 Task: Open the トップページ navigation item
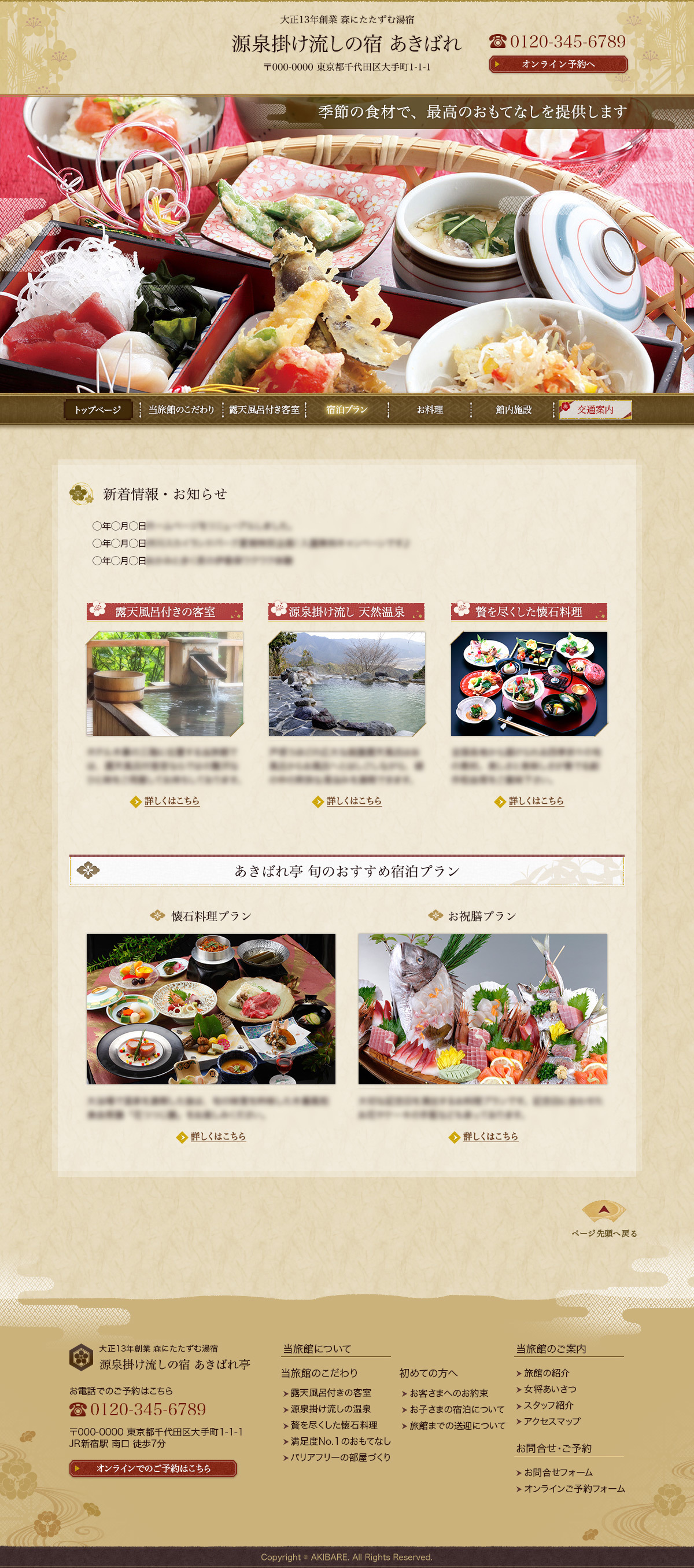click(x=98, y=410)
